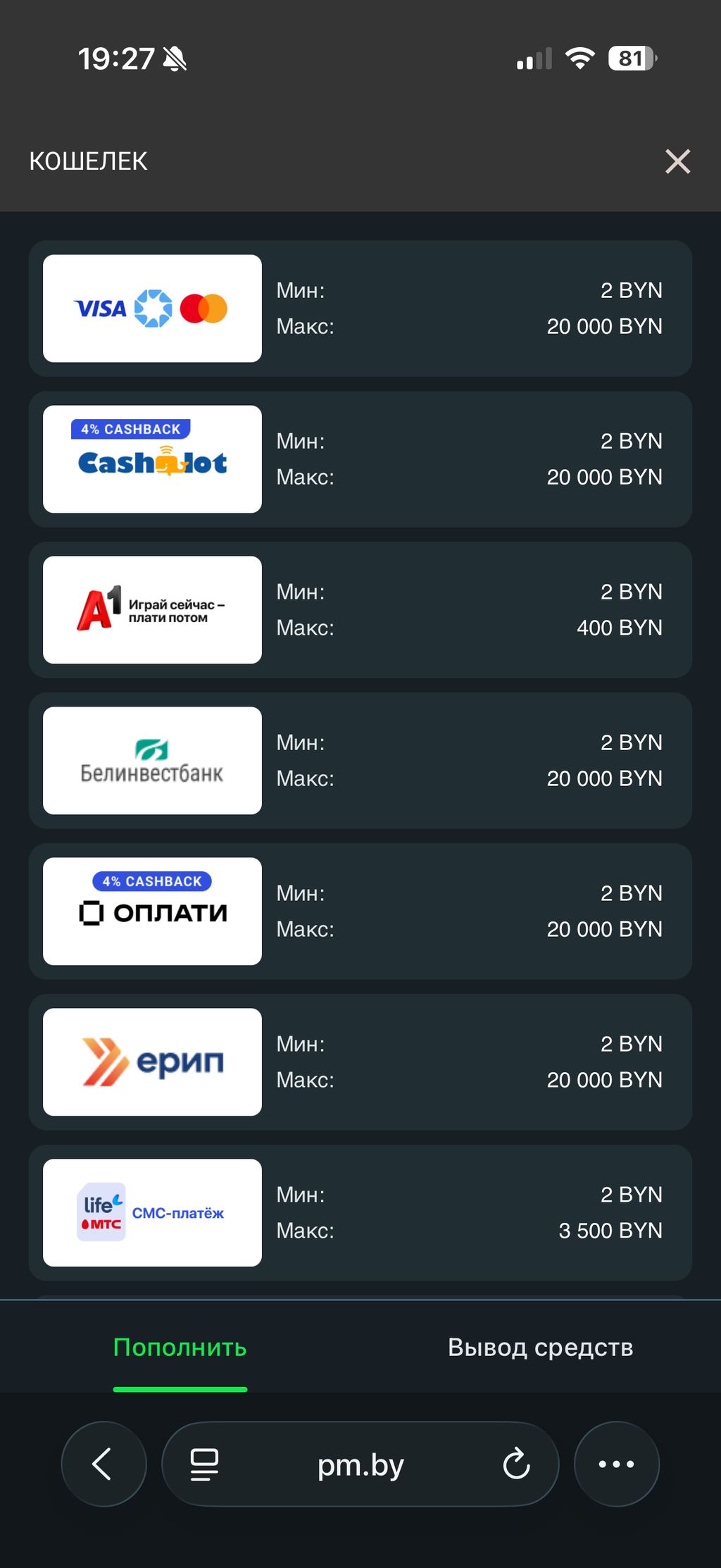Image resolution: width=721 pixels, height=1568 pixels.
Task: Open the browser tabs overview icon
Action: (x=203, y=1464)
